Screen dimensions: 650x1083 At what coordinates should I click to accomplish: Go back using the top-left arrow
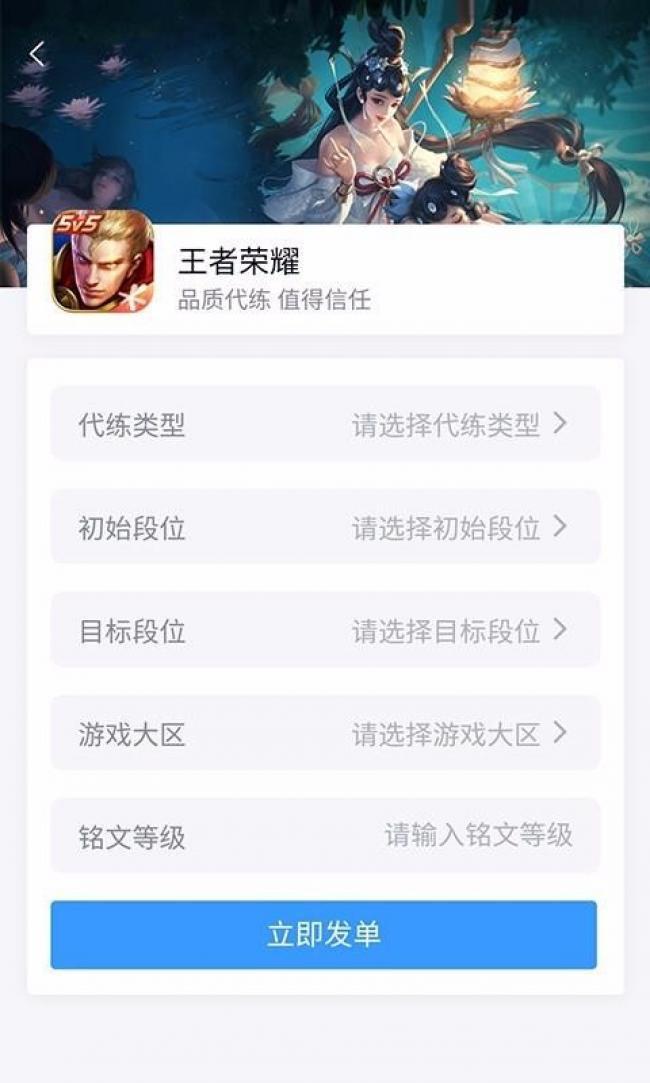37,54
